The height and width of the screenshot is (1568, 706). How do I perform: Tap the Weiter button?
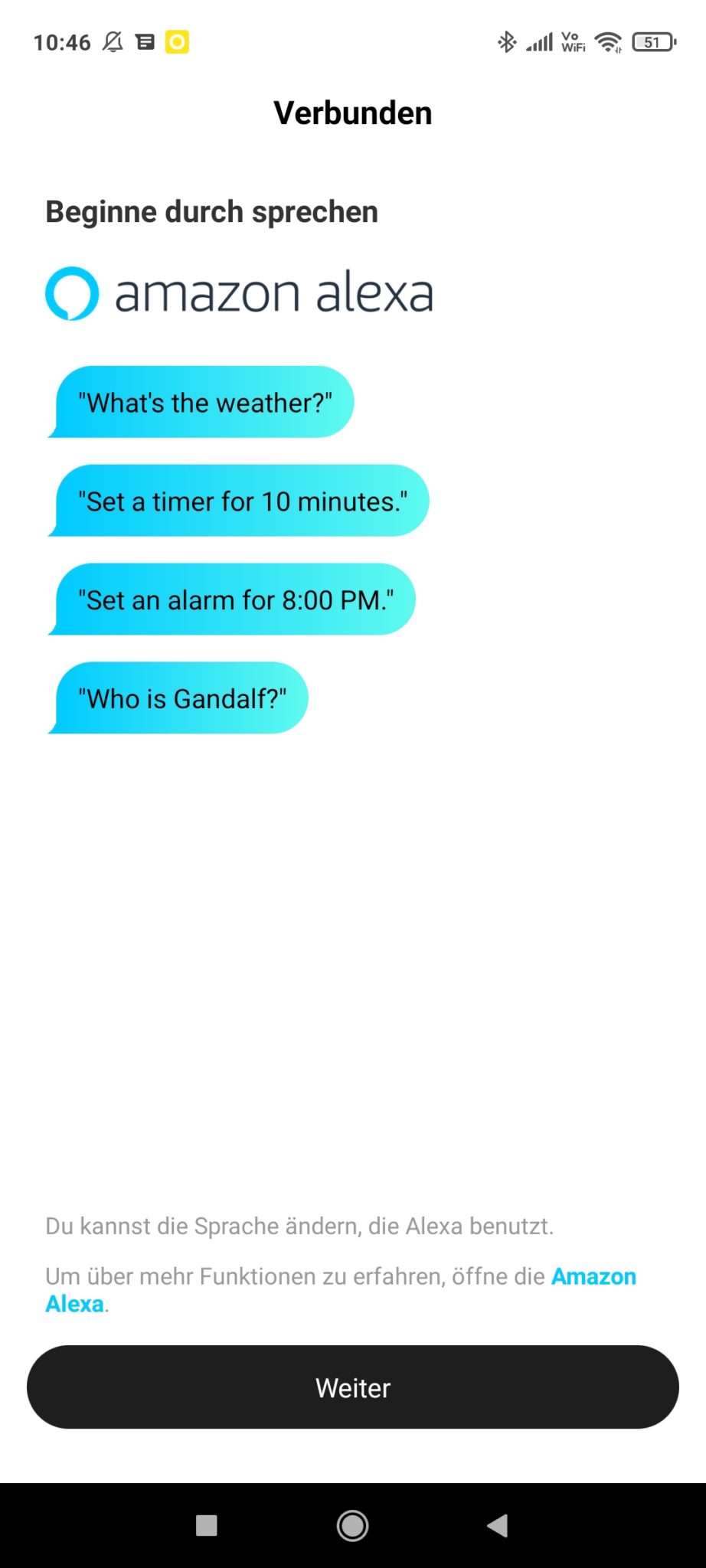click(x=353, y=1387)
